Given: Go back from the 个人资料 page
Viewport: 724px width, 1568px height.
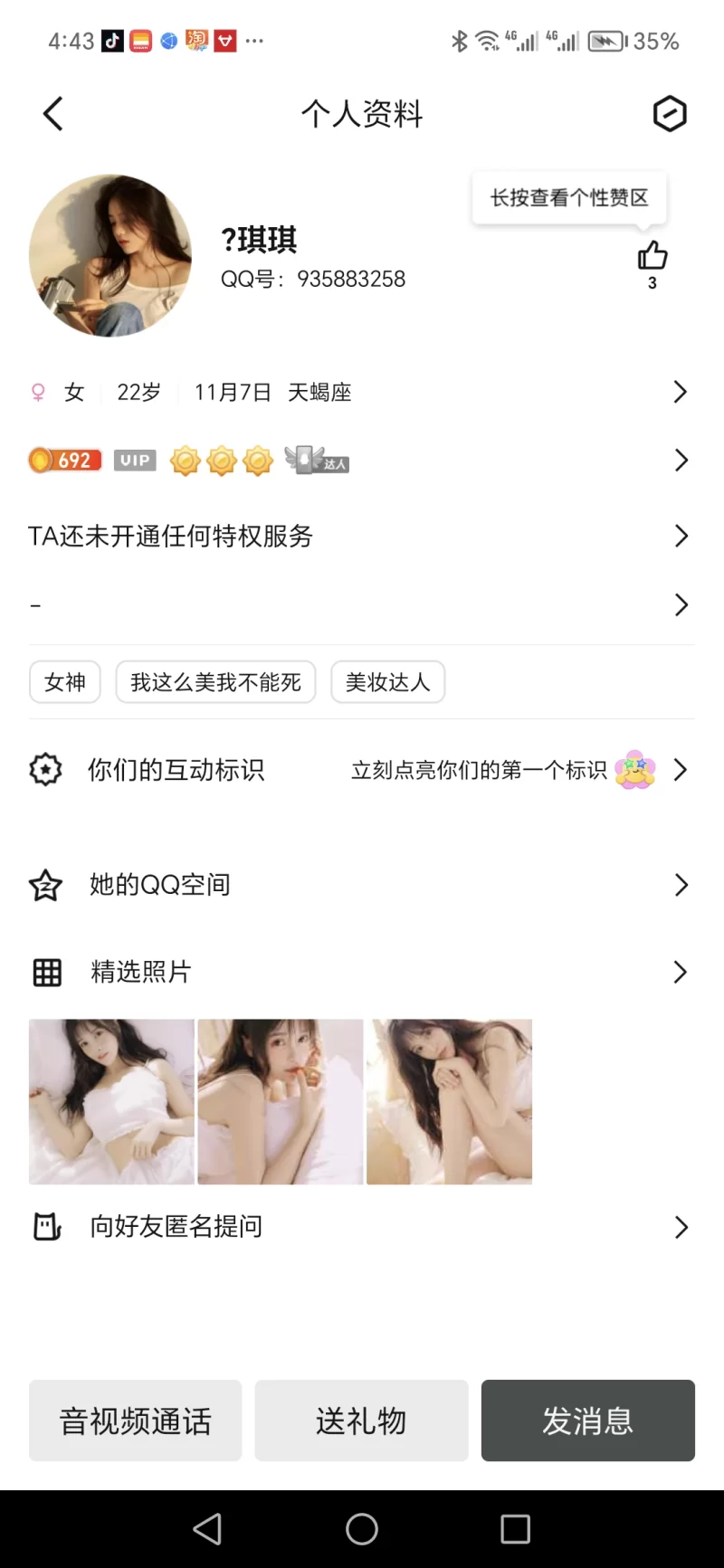Looking at the screenshot, I should point(52,114).
